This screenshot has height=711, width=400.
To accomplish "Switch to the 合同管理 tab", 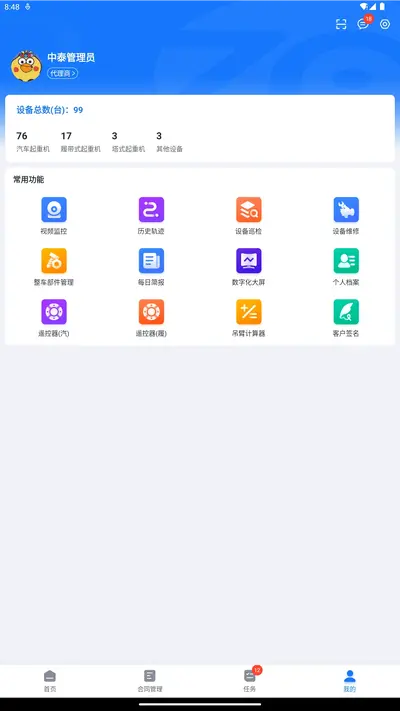I will [x=150, y=681].
